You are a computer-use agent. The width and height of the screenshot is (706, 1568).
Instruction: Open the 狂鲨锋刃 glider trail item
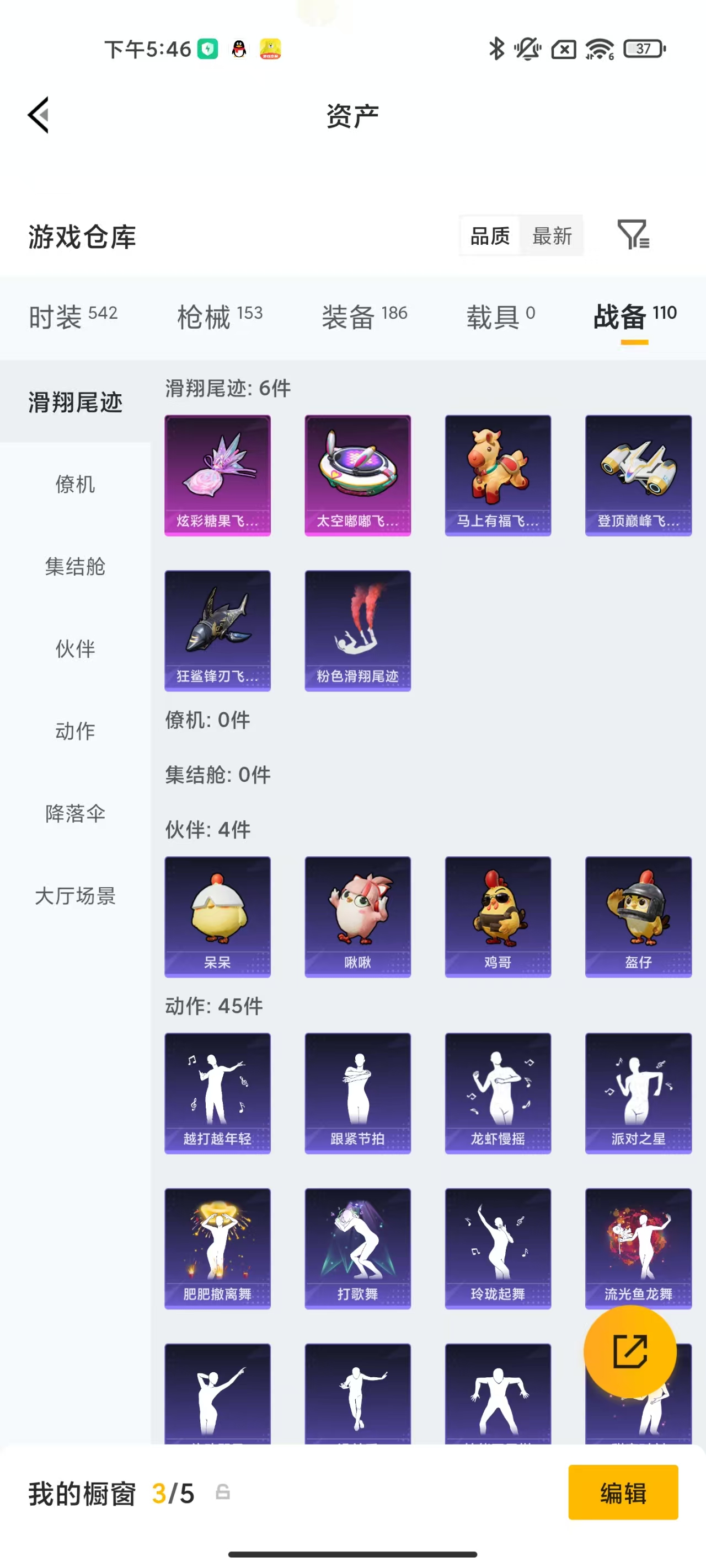pos(217,630)
